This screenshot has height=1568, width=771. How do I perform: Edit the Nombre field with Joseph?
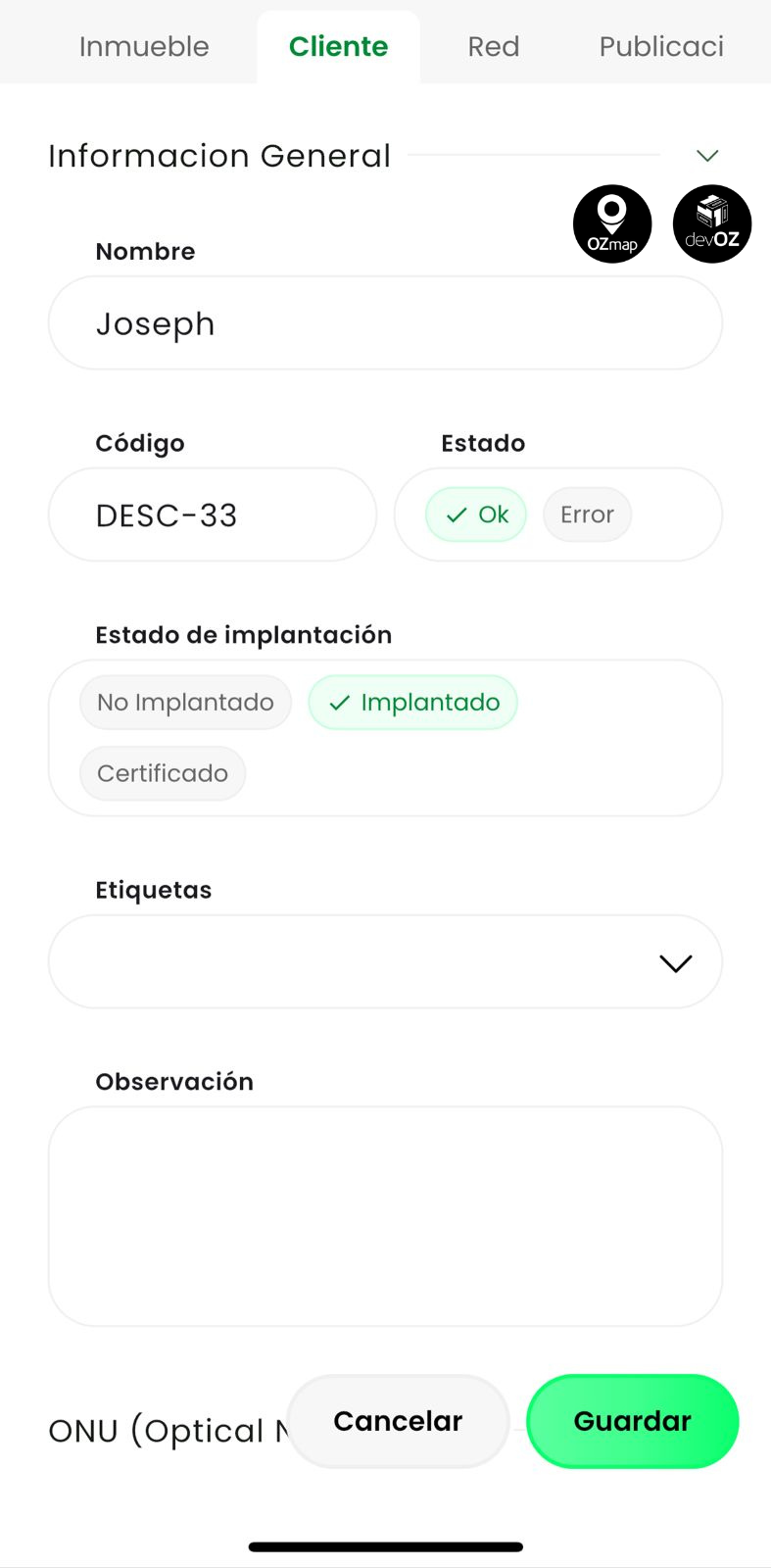tap(385, 323)
